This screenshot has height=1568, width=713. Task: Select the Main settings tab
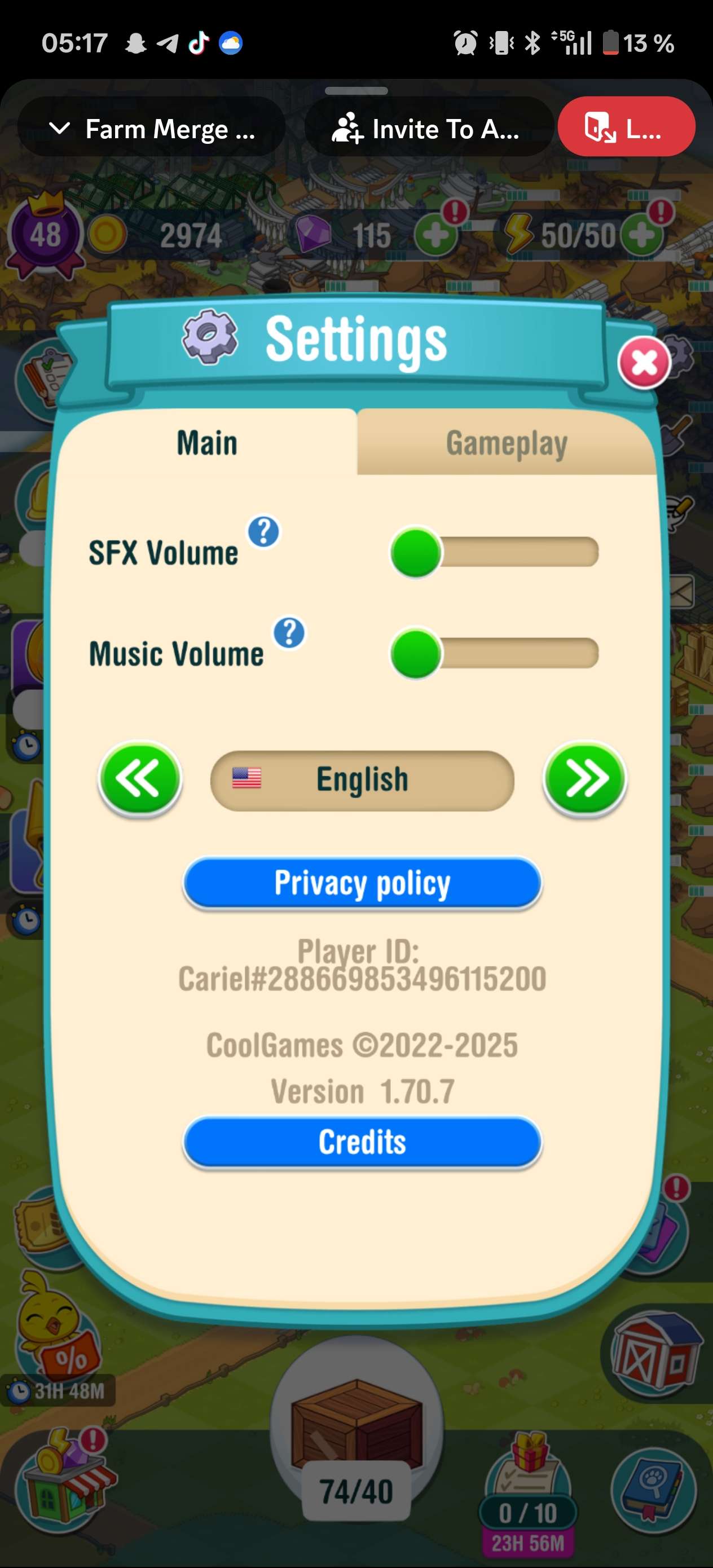207,443
